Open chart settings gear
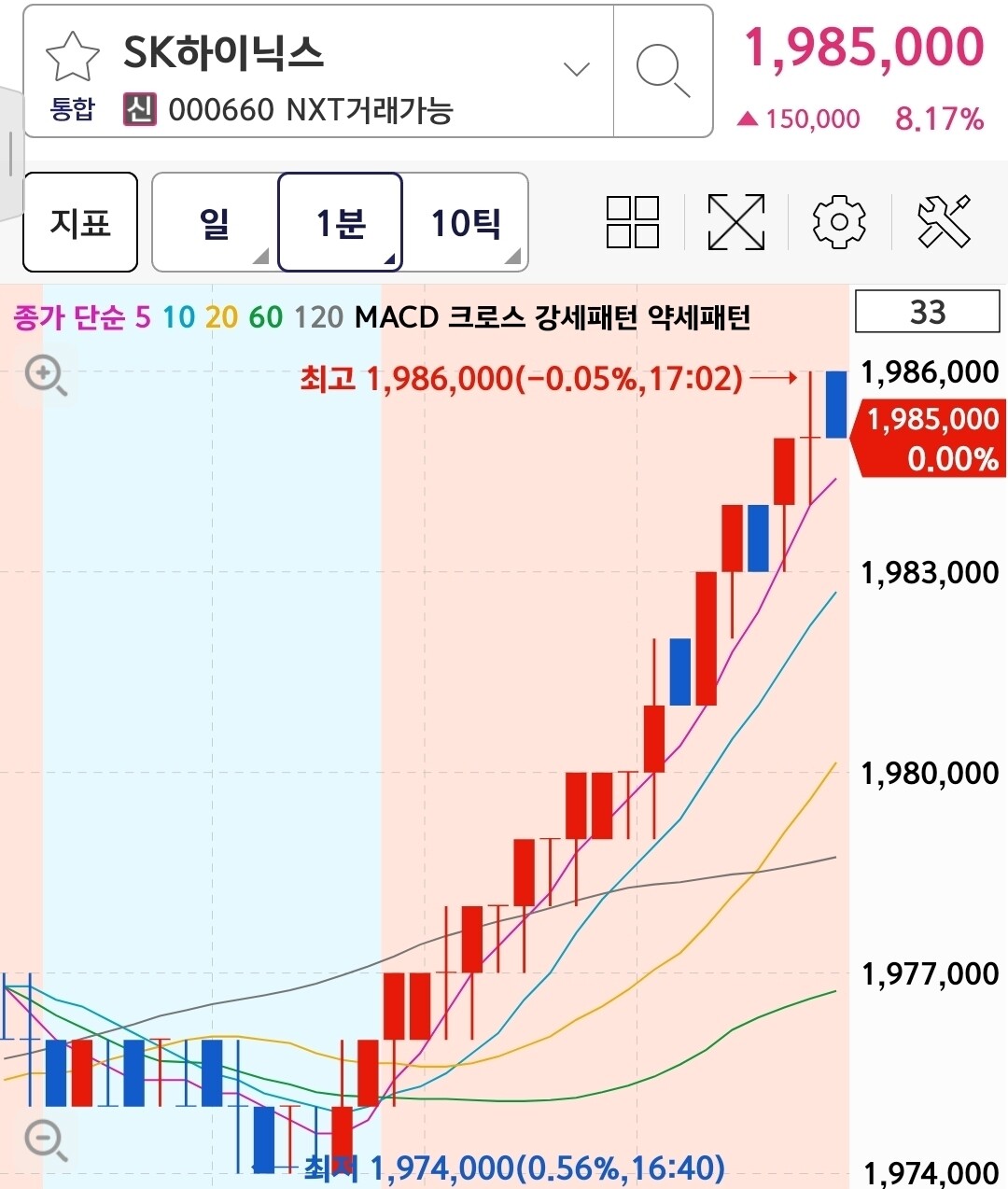This screenshot has height=1189, width=1008. 839,222
